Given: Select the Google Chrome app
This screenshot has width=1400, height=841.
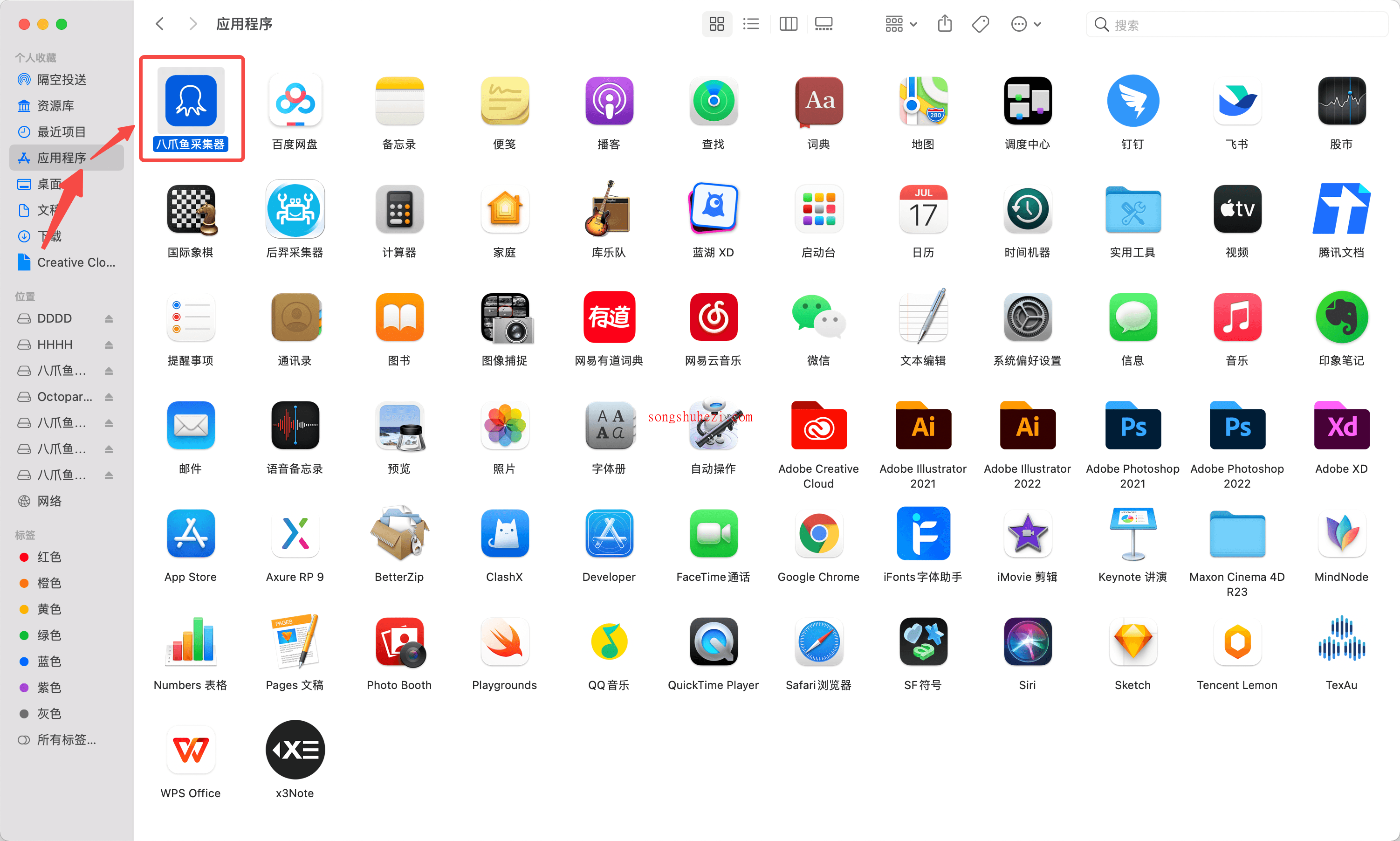Looking at the screenshot, I should click(x=818, y=534).
